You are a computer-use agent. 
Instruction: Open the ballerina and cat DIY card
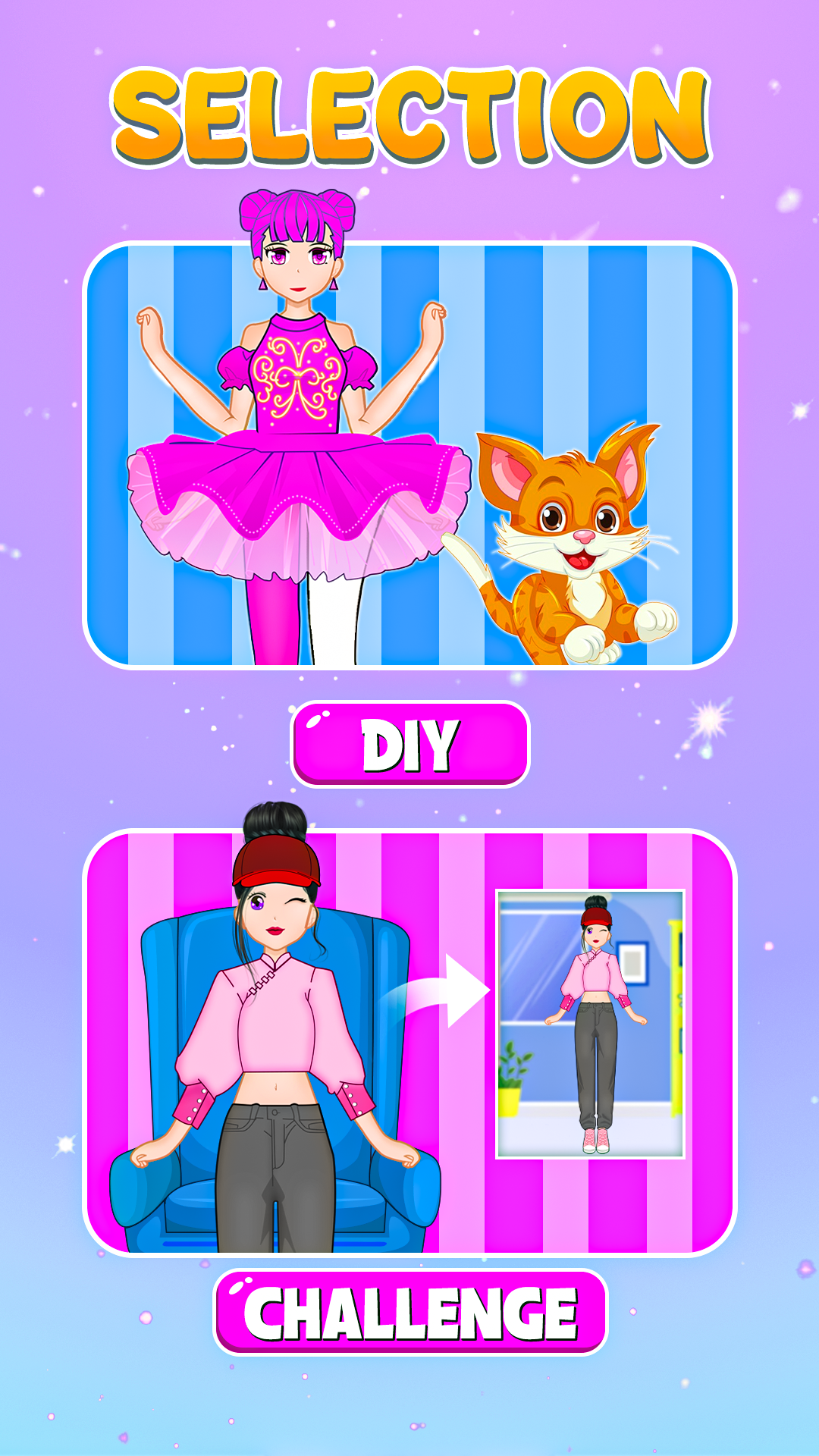tap(409, 455)
